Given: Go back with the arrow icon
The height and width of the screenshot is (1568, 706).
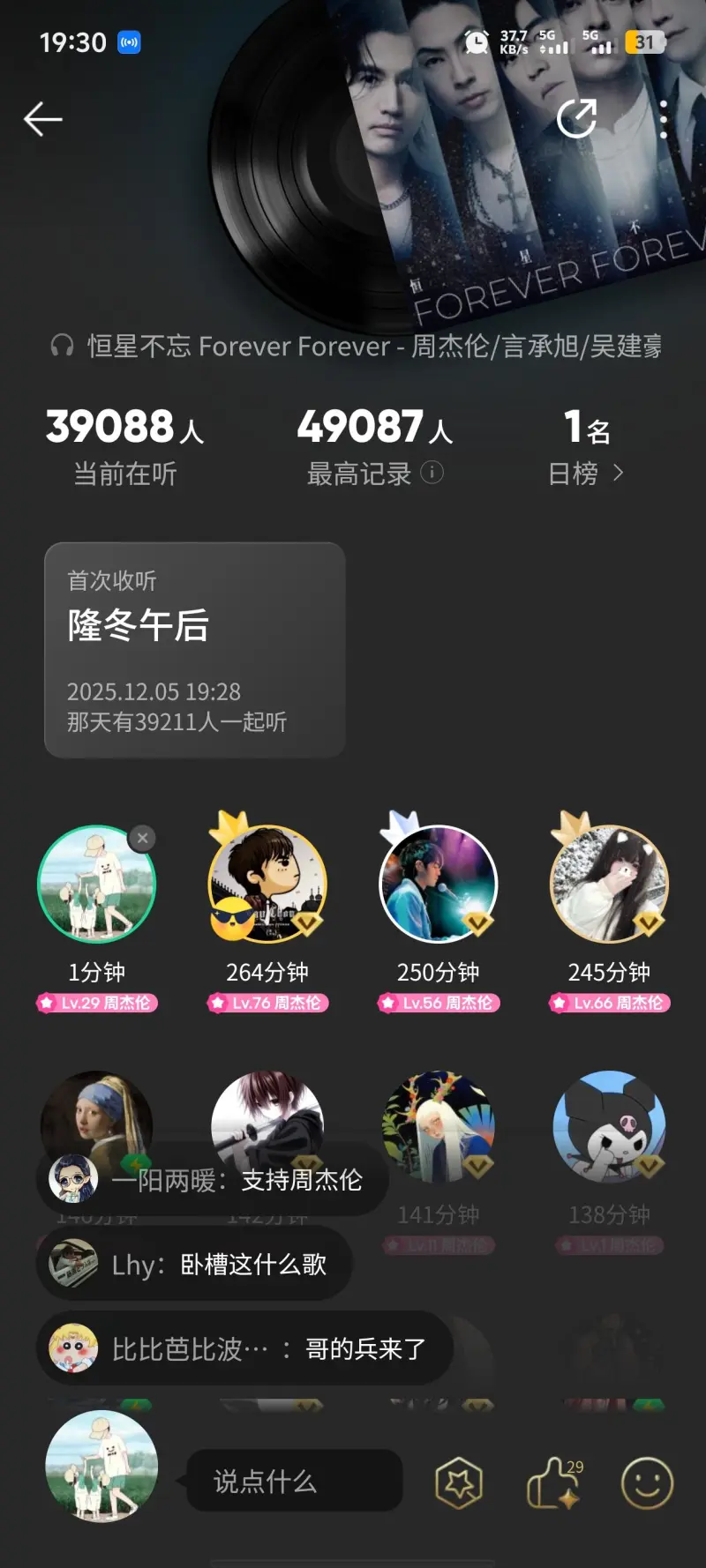Looking at the screenshot, I should point(42,119).
